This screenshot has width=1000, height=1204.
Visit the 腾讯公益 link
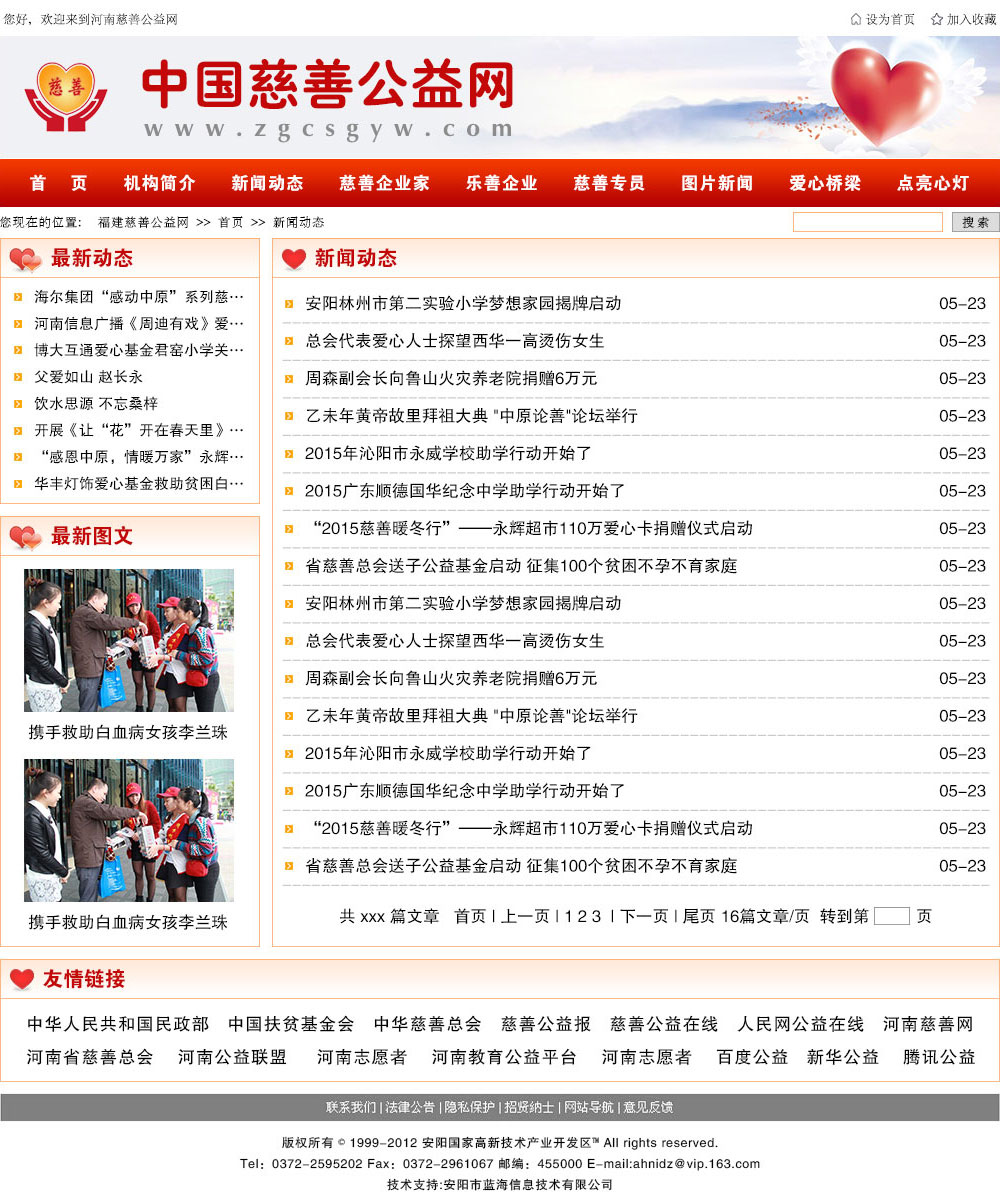pos(938,1057)
